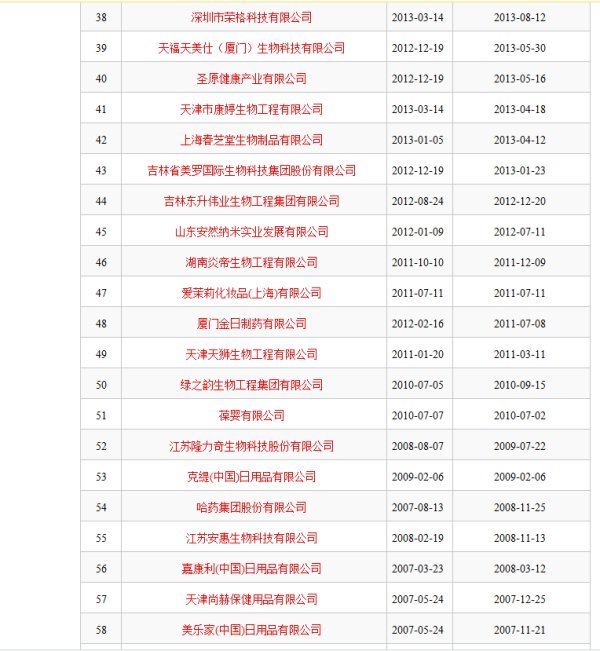Tap the company link in row 51

point(251,415)
